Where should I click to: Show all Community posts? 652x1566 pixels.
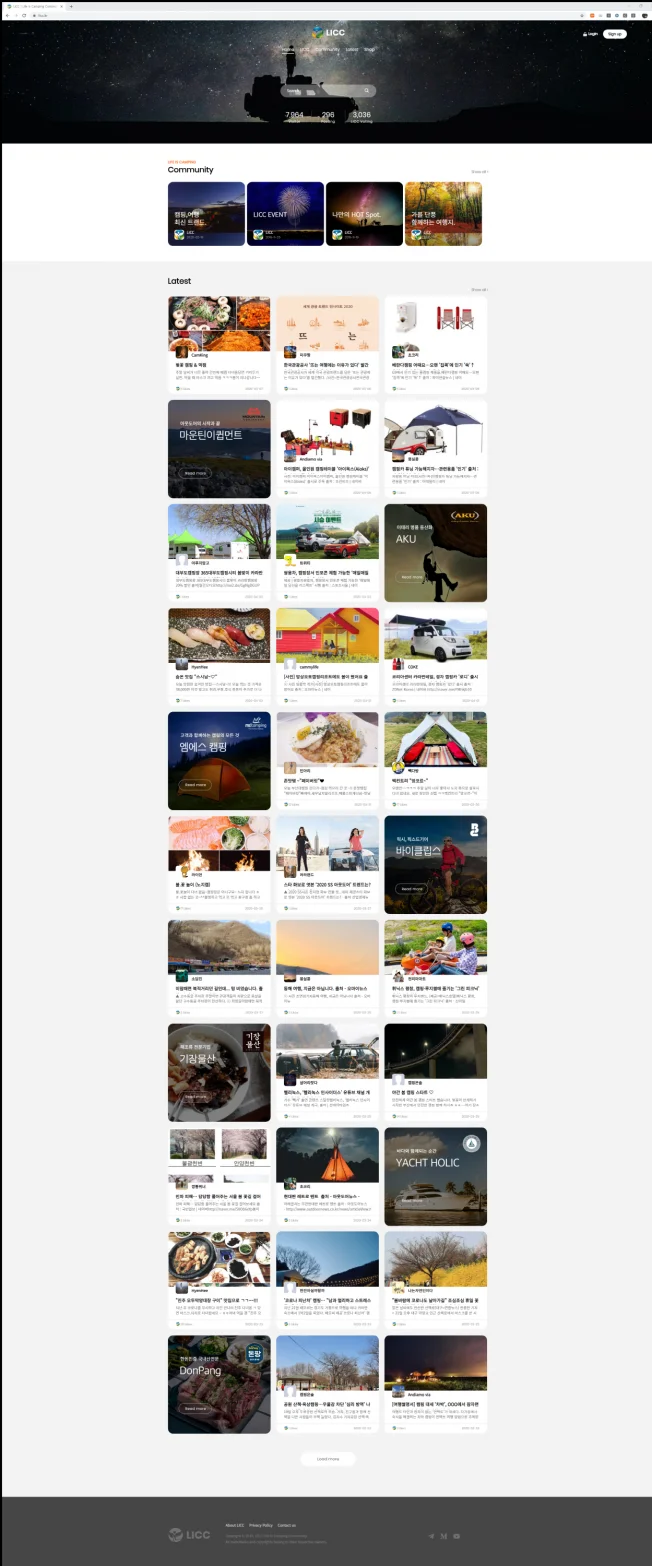pos(479,171)
